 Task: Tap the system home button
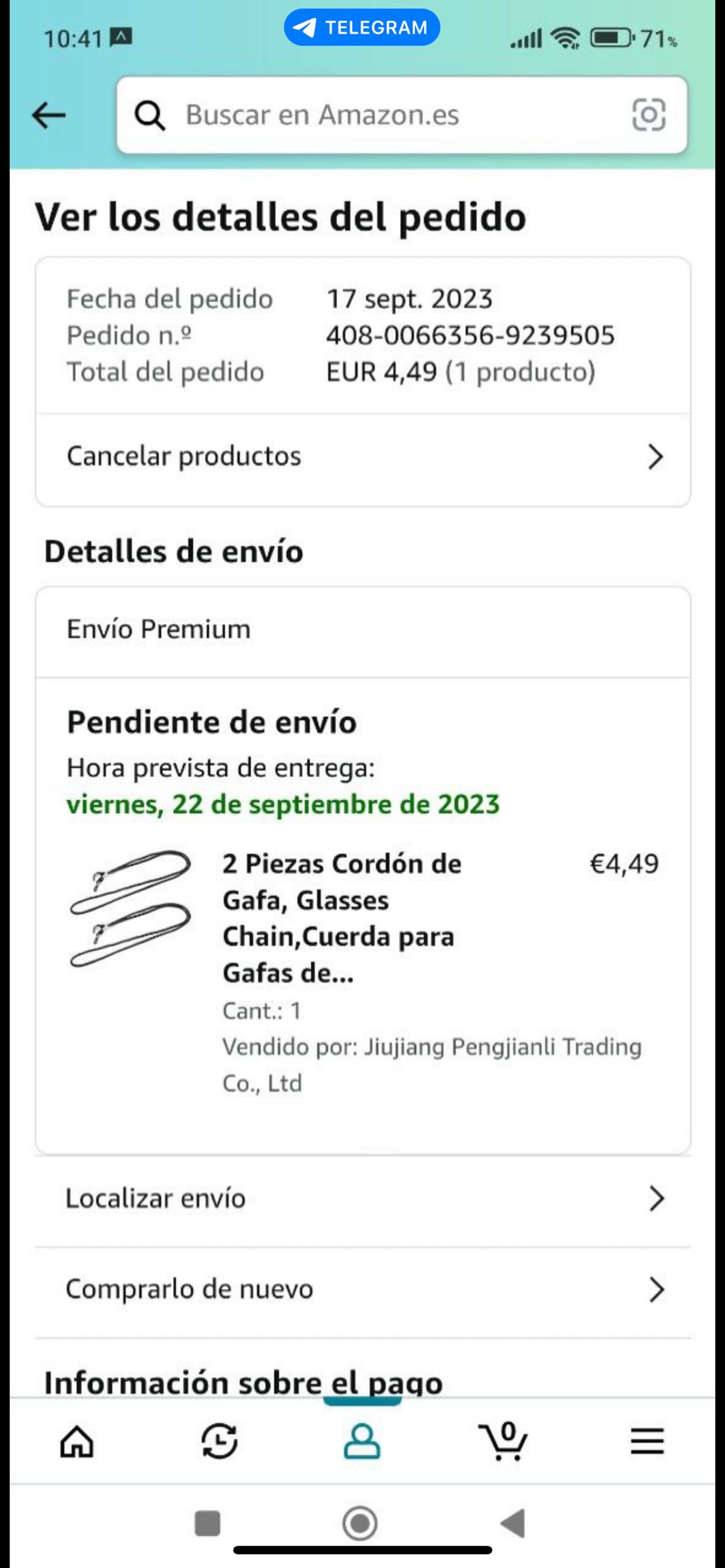click(361, 1524)
